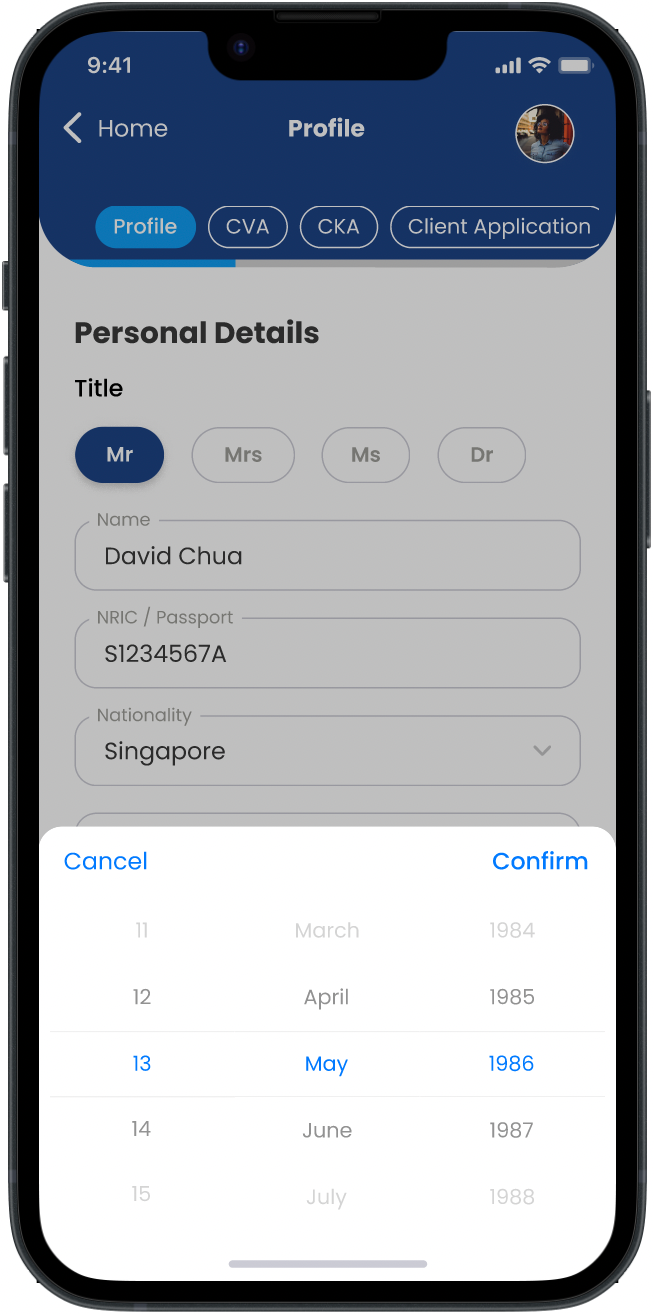This screenshot has height=1314, width=654.
Task: Choose the Ms title
Action: [x=366, y=455]
